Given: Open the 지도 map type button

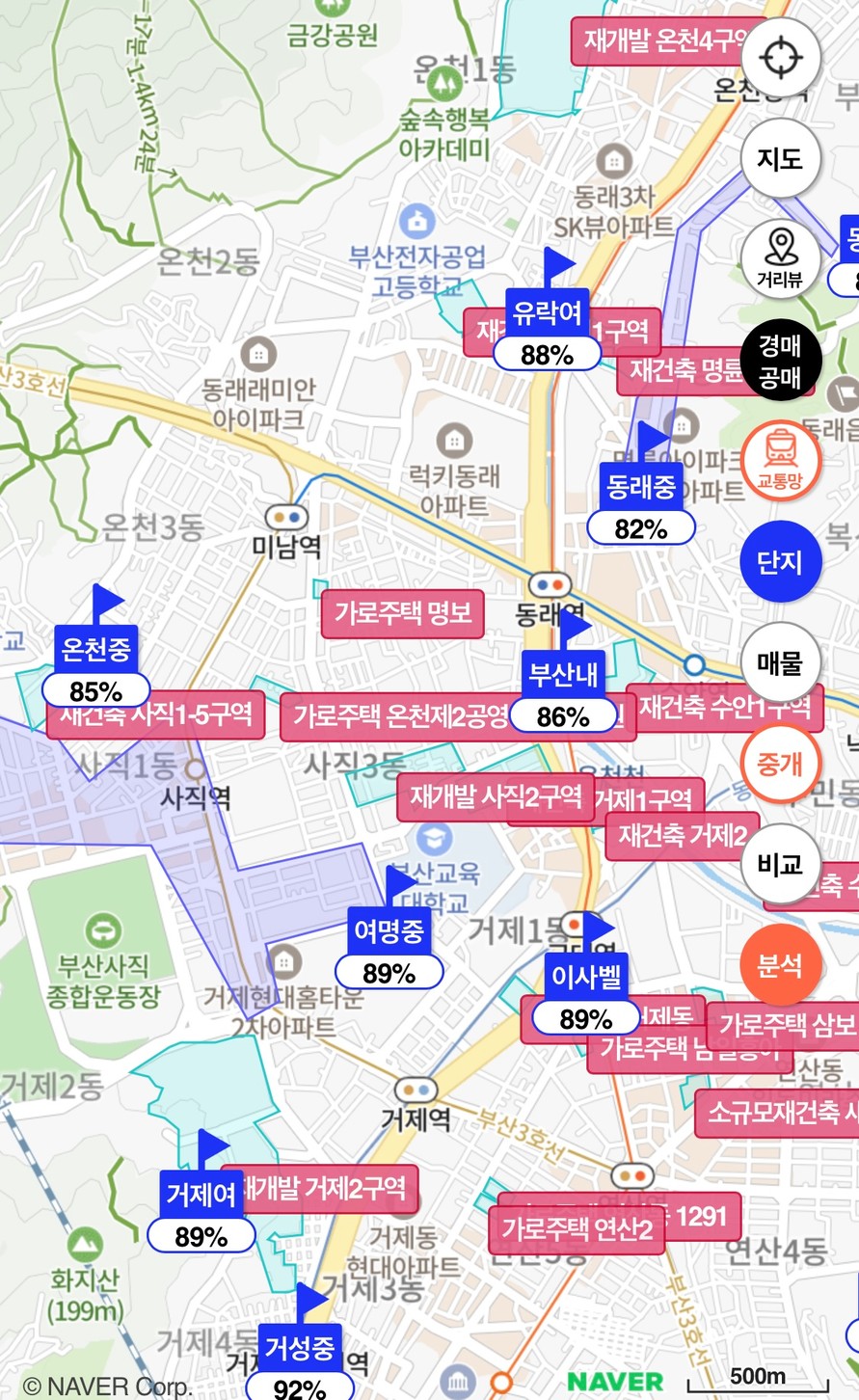Looking at the screenshot, I should 780,158.
